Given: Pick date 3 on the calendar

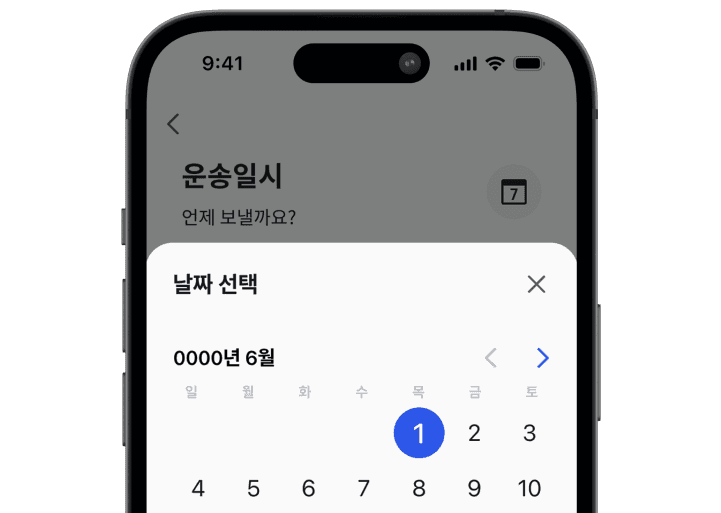Looking at the screenshot, I should [530, 433].
